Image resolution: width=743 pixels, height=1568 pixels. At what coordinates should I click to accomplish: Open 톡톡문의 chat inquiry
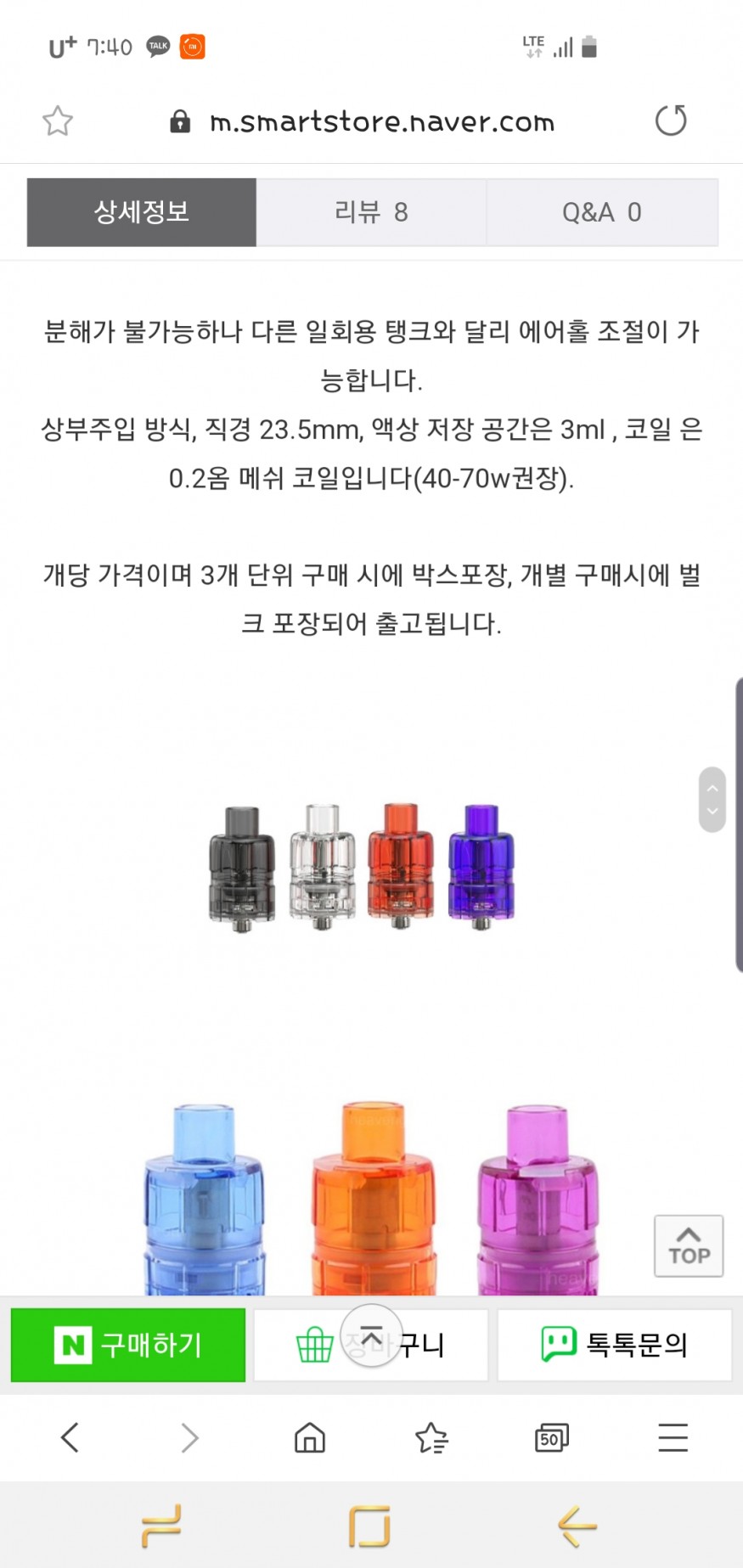tap(614, 1345)
